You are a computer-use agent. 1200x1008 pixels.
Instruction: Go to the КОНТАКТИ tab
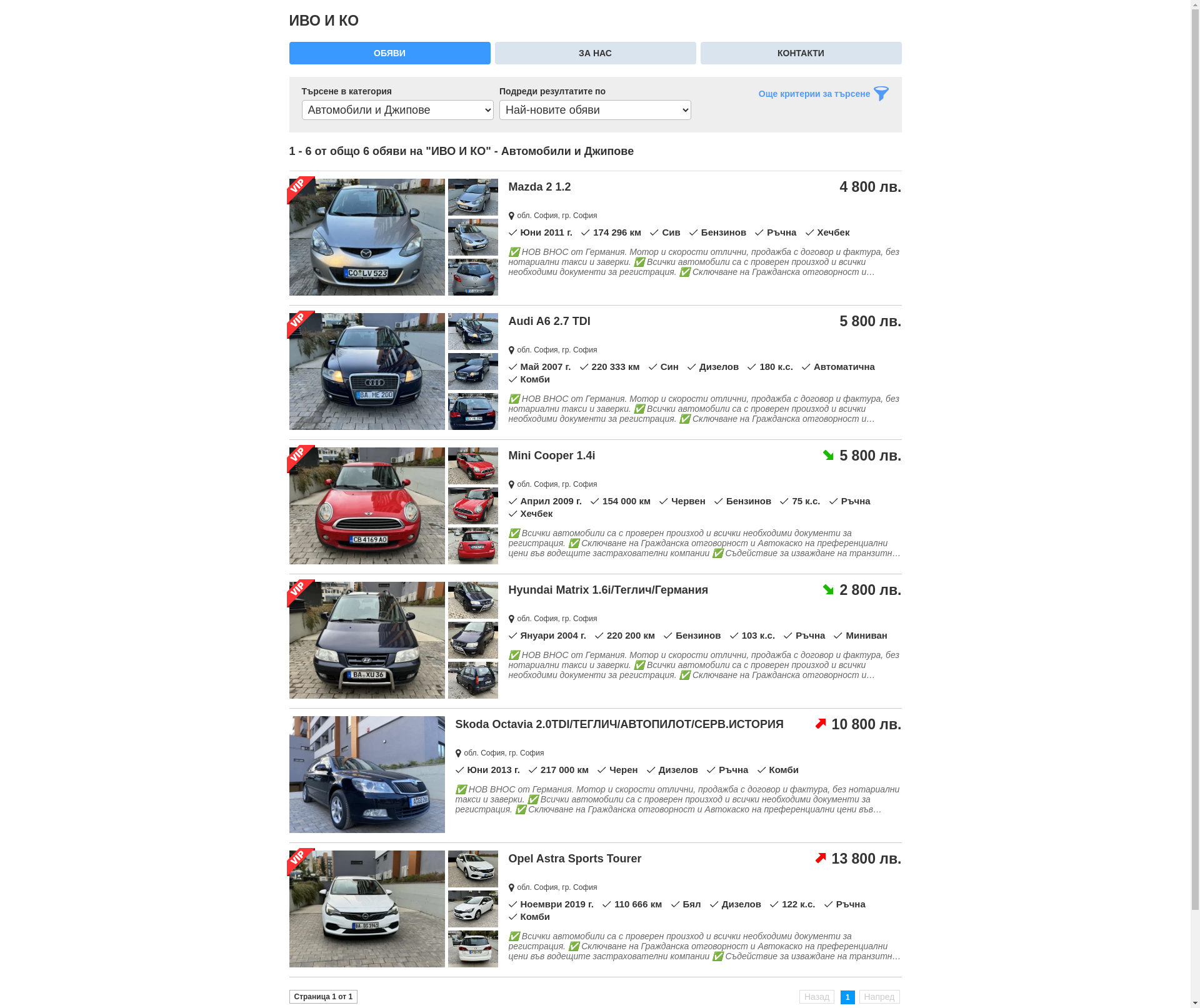[801, 53]
